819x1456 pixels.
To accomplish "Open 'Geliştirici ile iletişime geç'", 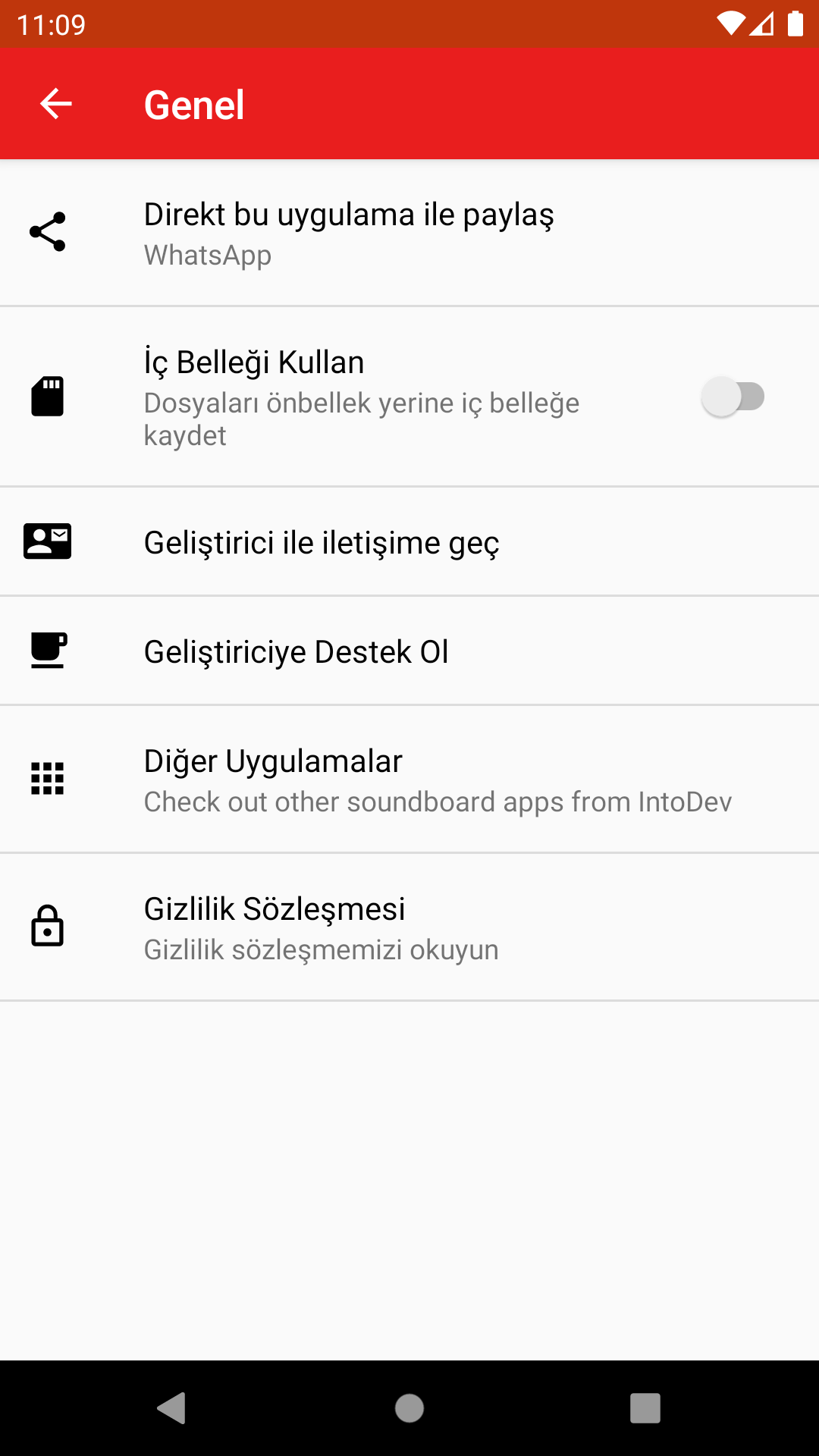I will tap(409, 541).
